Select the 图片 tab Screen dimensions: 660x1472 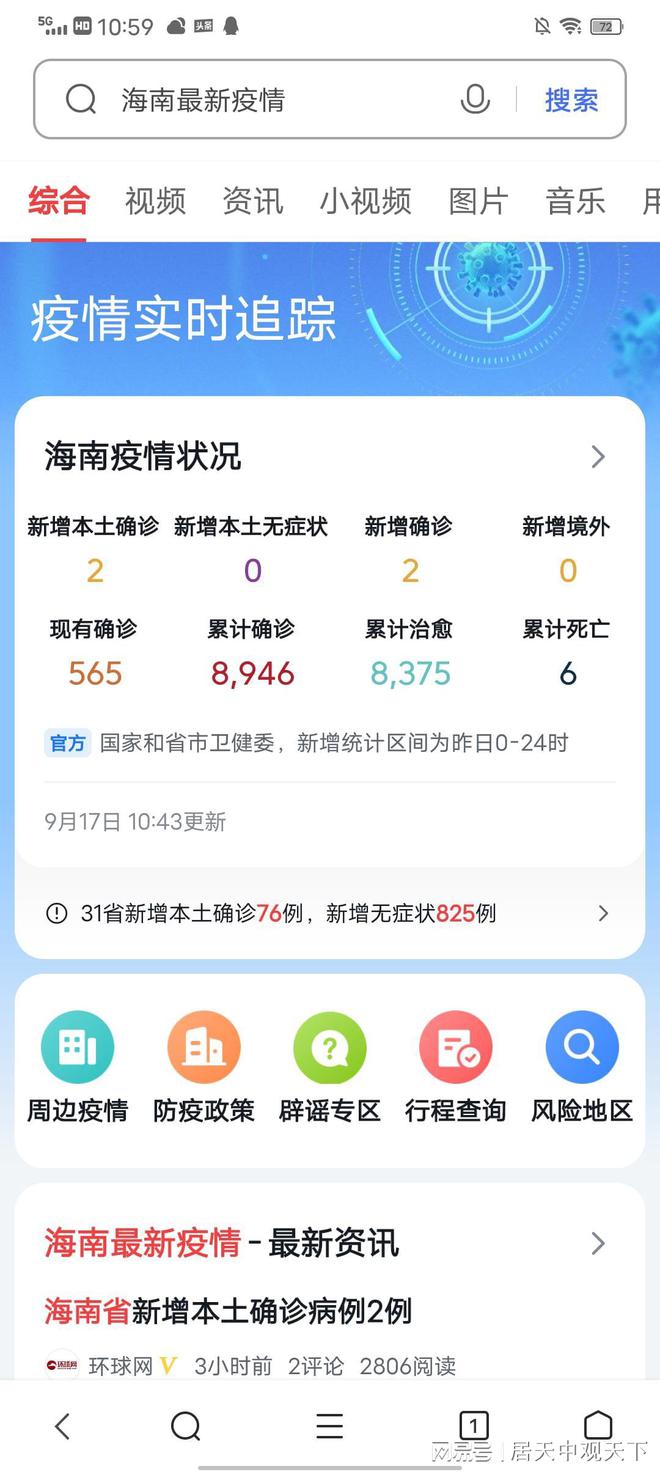[x=478, y=201]
